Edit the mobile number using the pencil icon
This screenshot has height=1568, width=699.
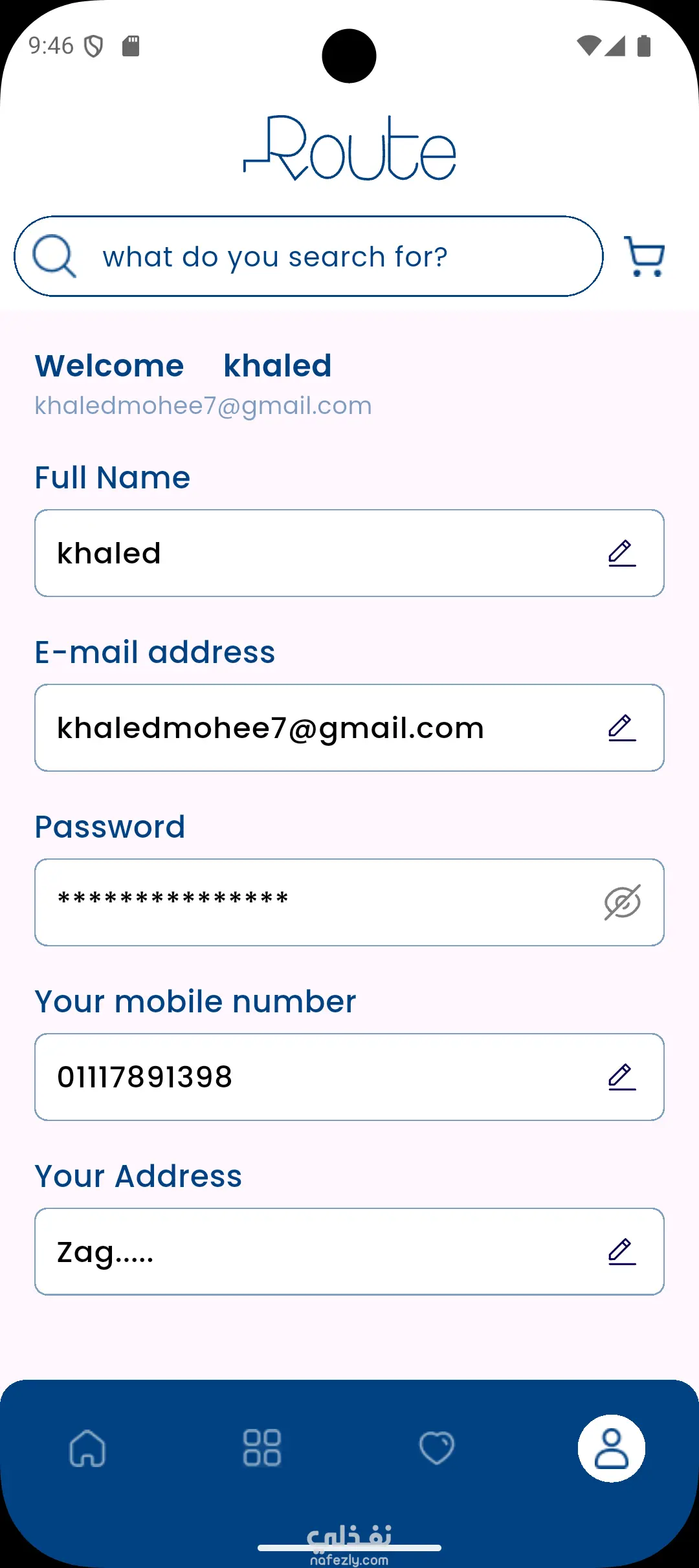point(621,1078)
